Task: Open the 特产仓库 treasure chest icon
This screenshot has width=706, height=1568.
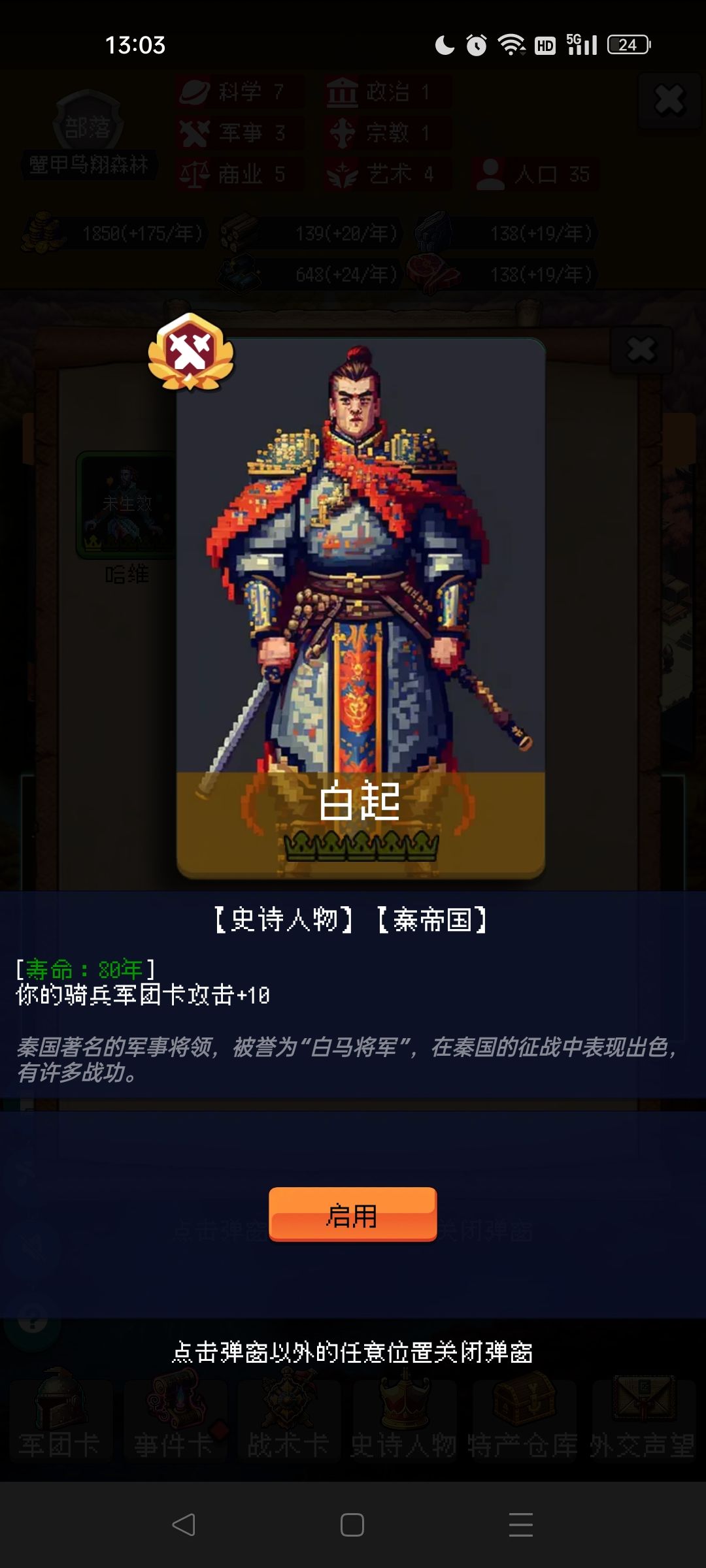Action: (x=523, y=1401)
